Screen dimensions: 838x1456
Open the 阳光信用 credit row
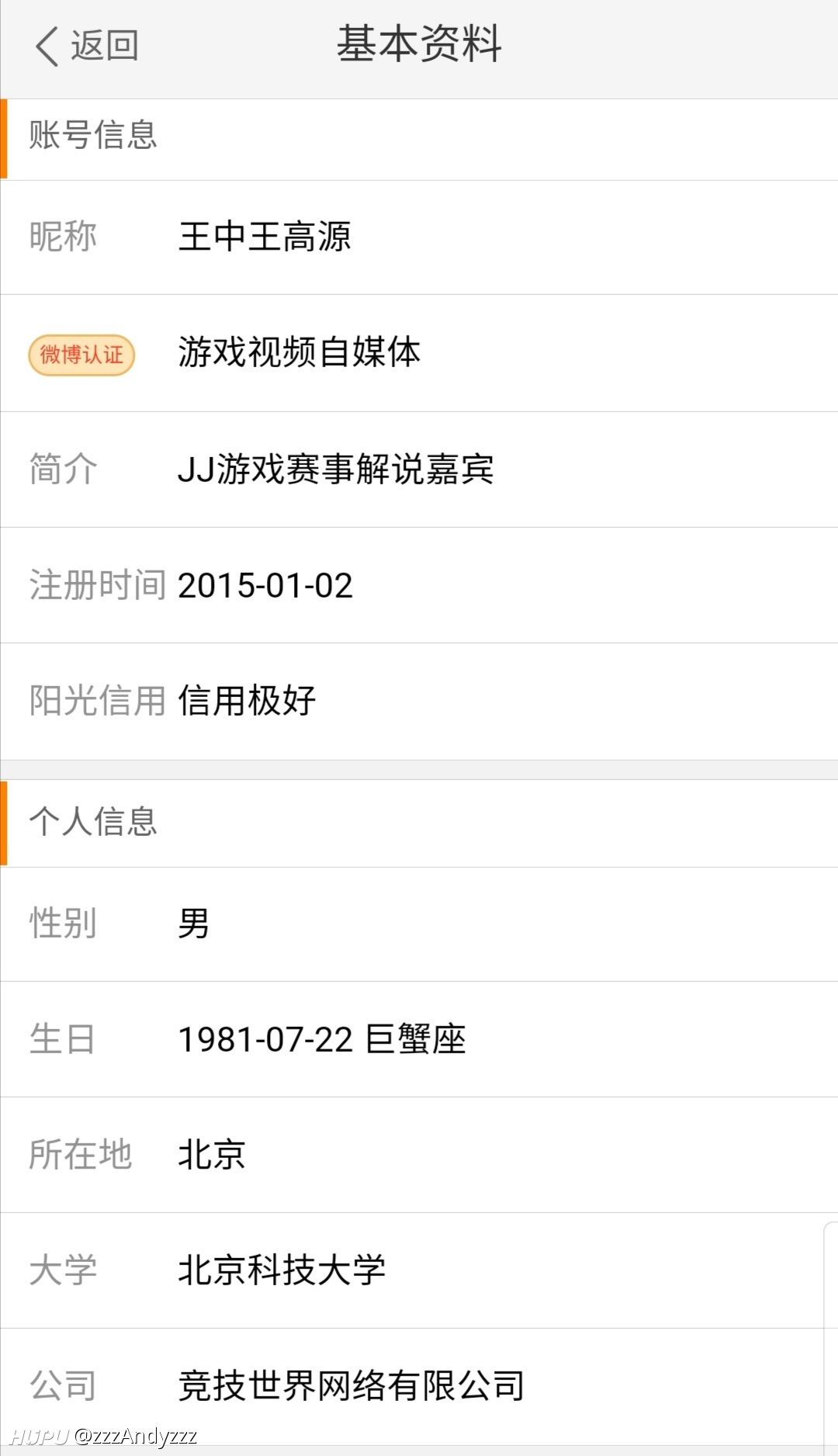click(419, 701)
